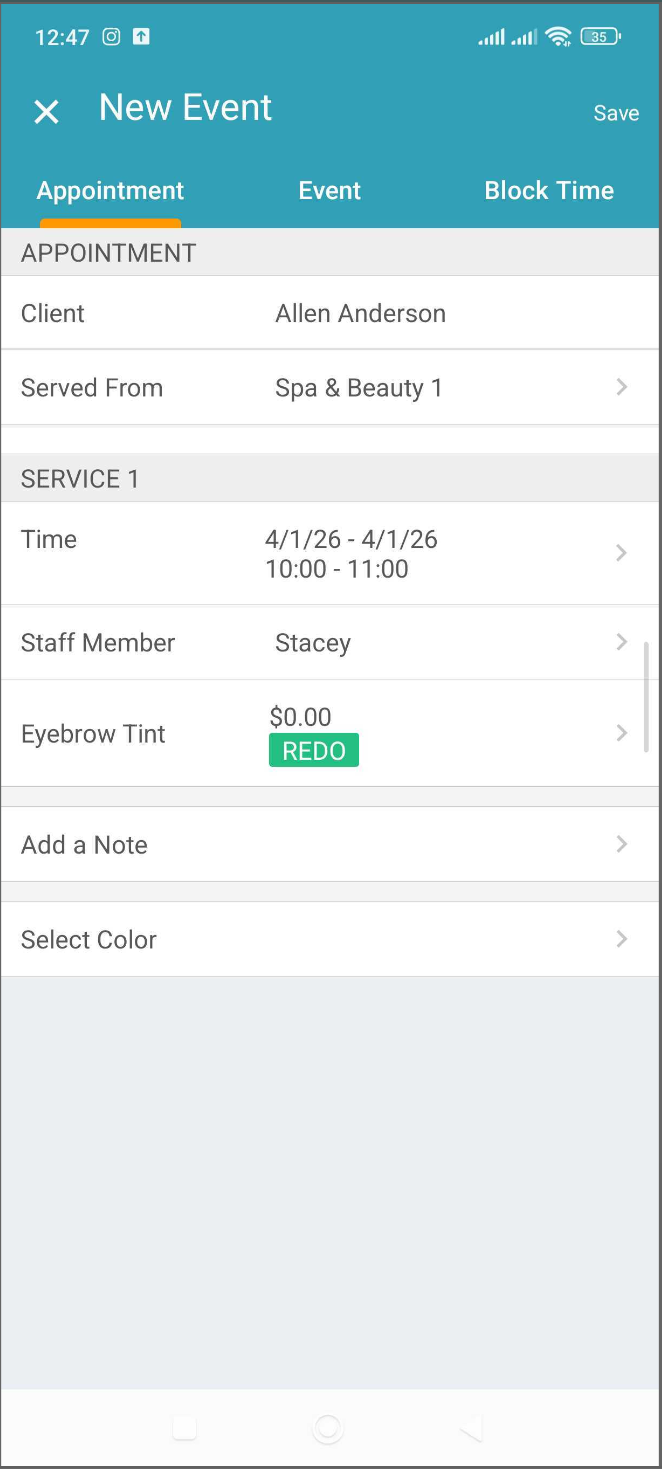The height and width of the screenshot is (1469, 662).
Task: Close the New Event screen
Action: pyautogui.click(x=46, y=112)
